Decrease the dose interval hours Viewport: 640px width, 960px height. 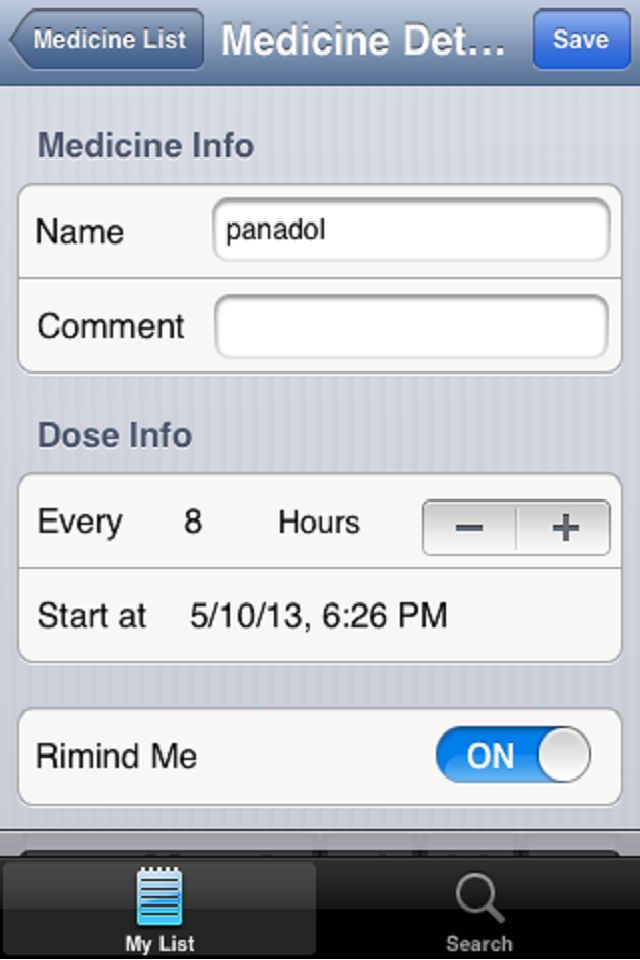[469, 527]
